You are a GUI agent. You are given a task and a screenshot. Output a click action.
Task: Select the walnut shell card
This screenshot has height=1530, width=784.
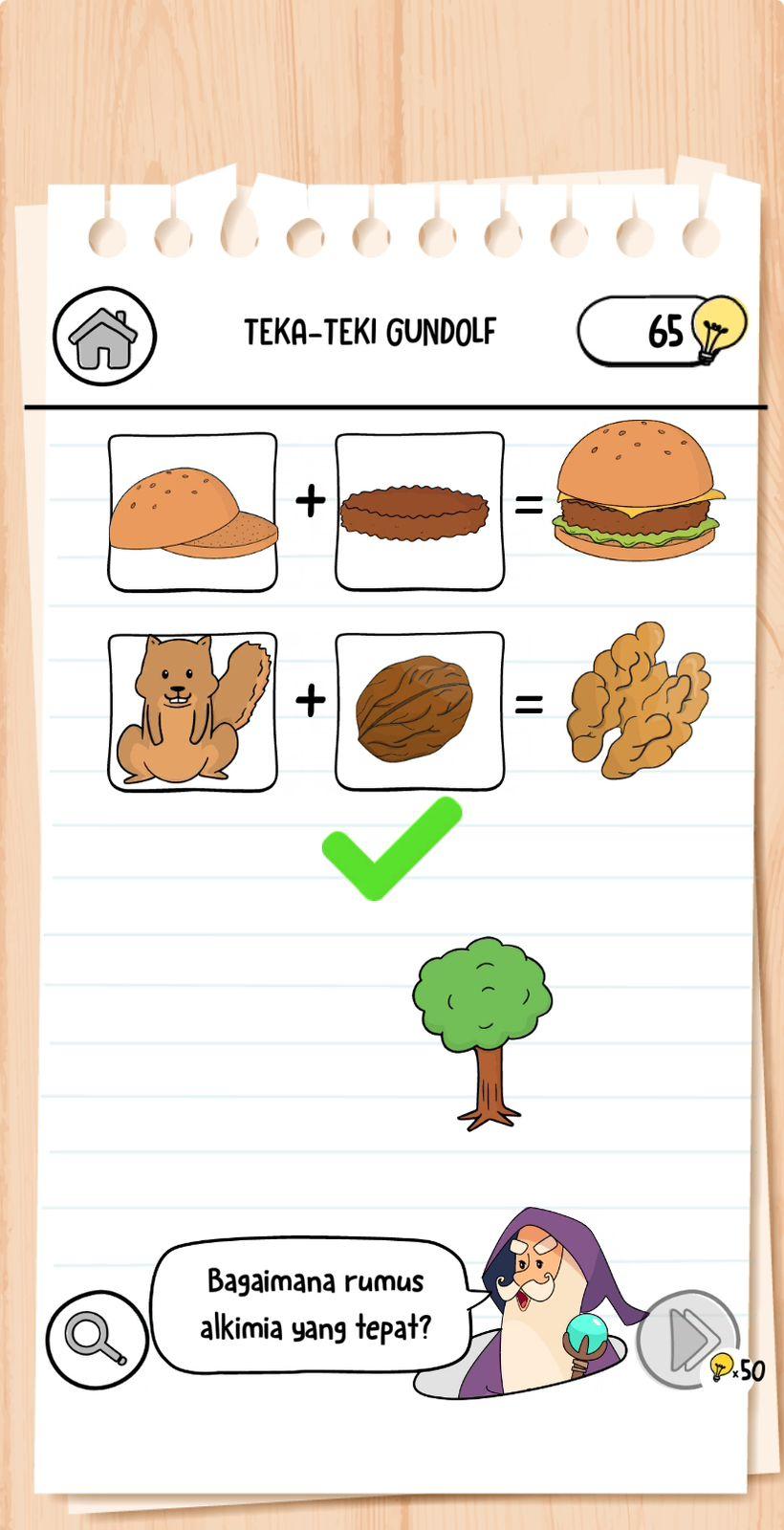pyautogui.click(x=419, y=710)
